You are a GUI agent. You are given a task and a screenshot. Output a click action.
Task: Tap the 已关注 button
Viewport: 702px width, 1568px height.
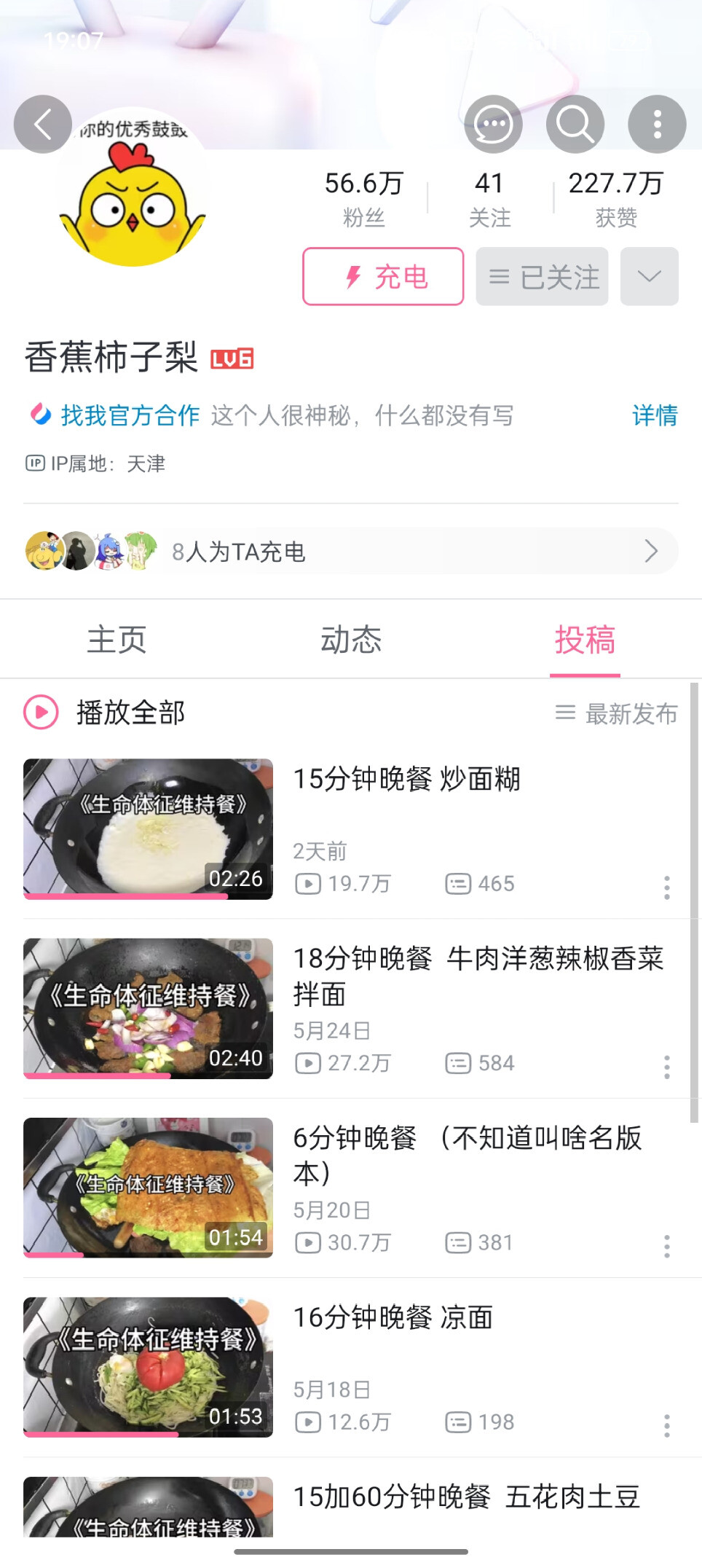point(543,276)
